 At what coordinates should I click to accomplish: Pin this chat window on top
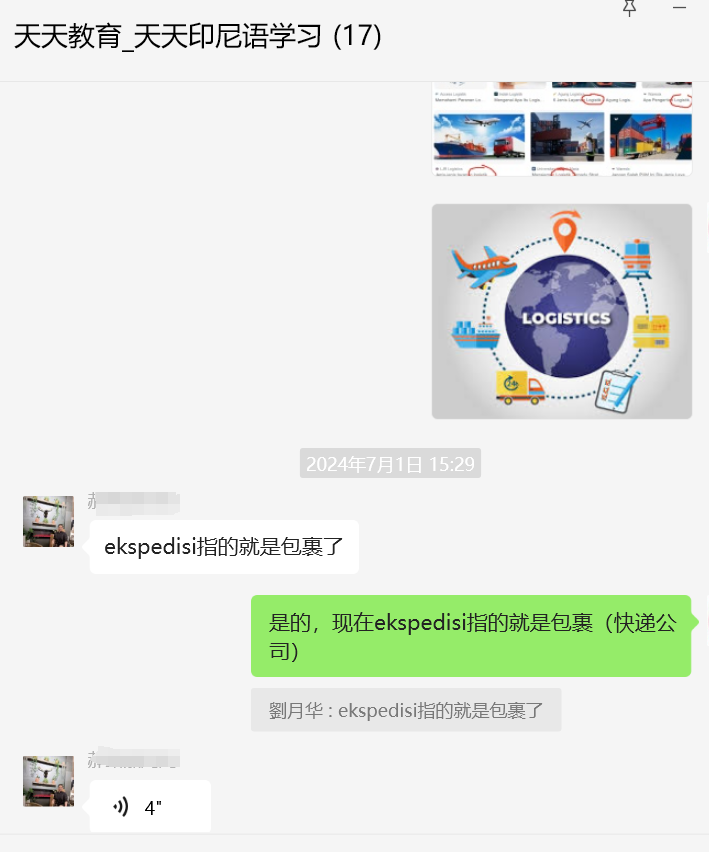click(x=629, y=8)
